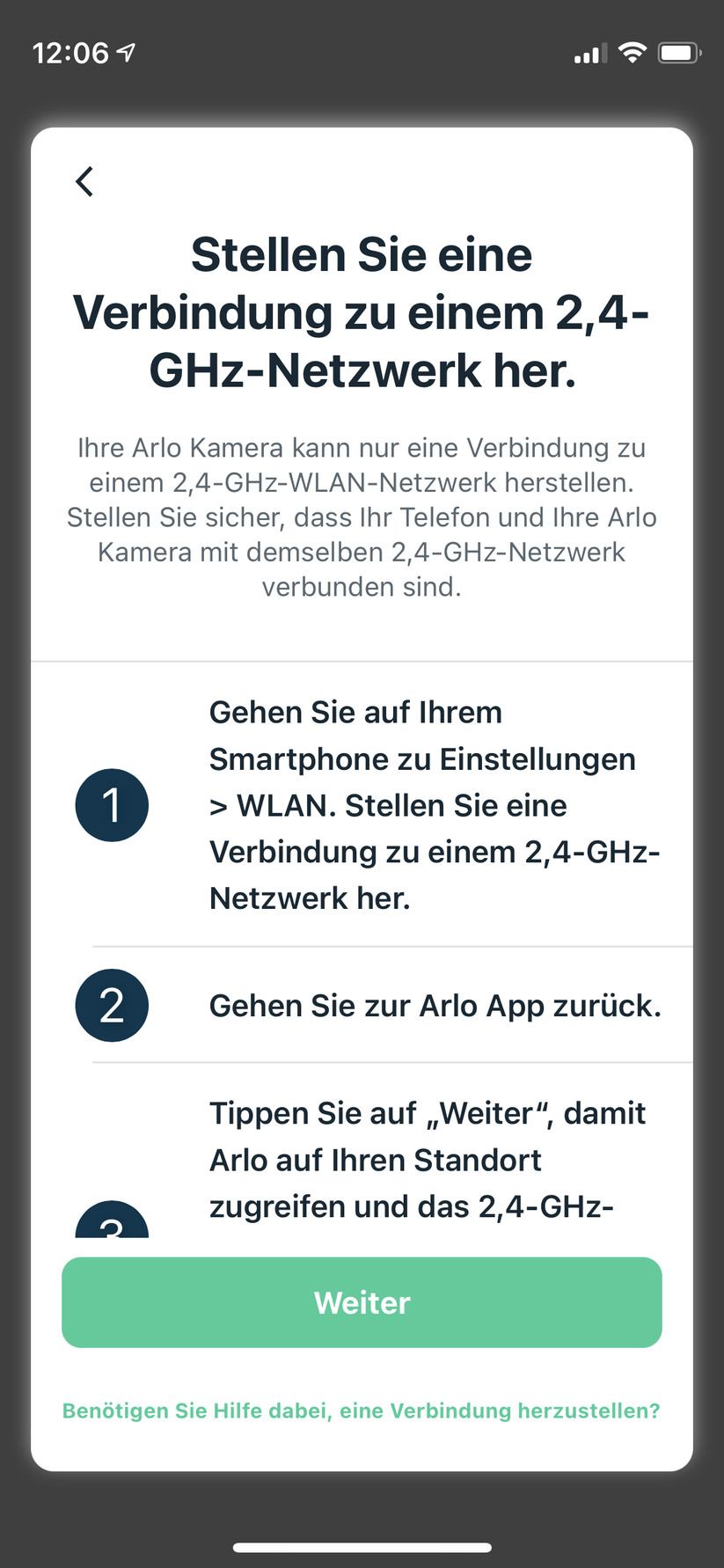Image resolution: width=724 pixels, height=1568 pixels.
Task: Tap the Weiter label inside the green button
Action: (362, 1302)
